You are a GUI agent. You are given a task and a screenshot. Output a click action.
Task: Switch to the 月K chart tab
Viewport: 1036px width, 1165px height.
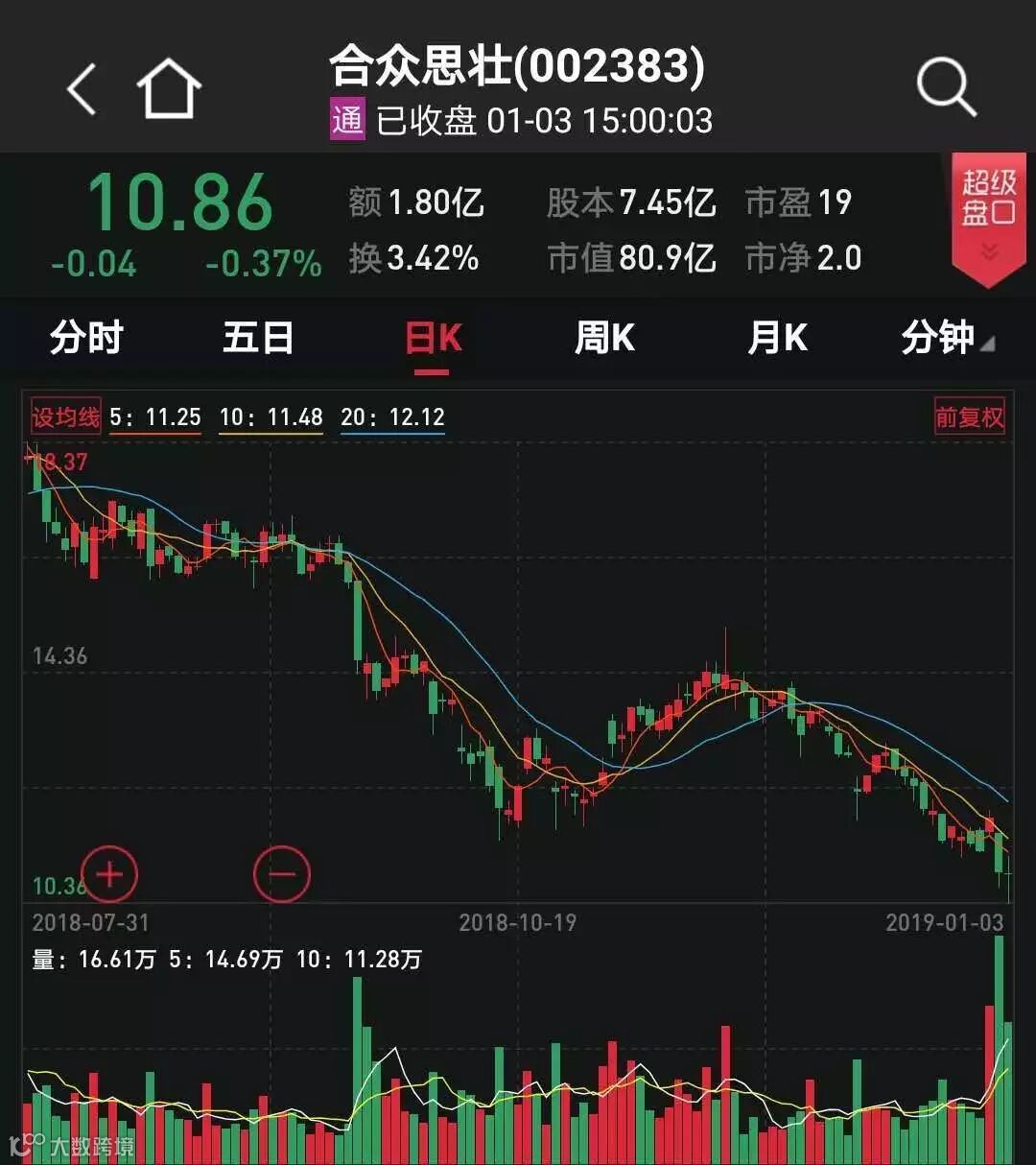(x=777, y=338)
